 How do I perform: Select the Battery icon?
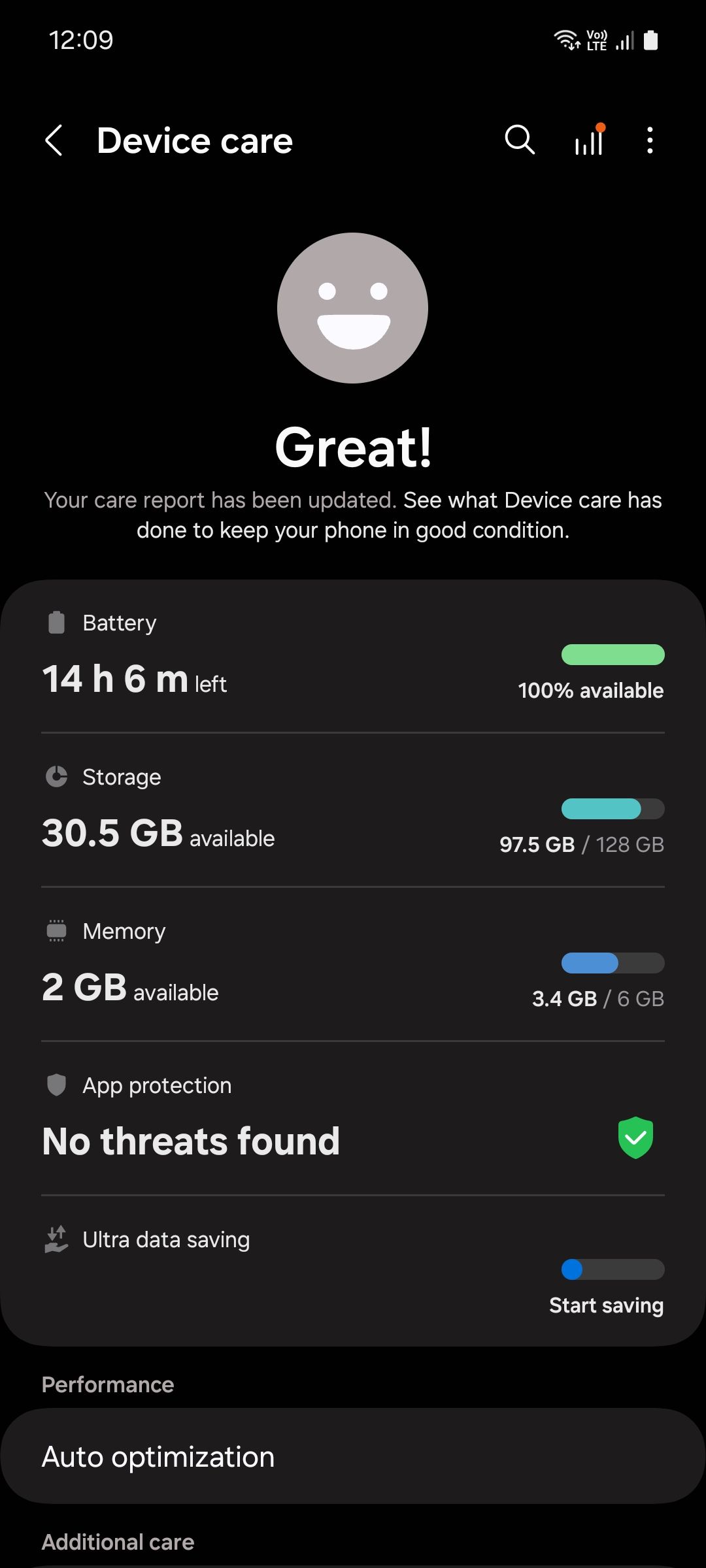[x=56, y=623]
